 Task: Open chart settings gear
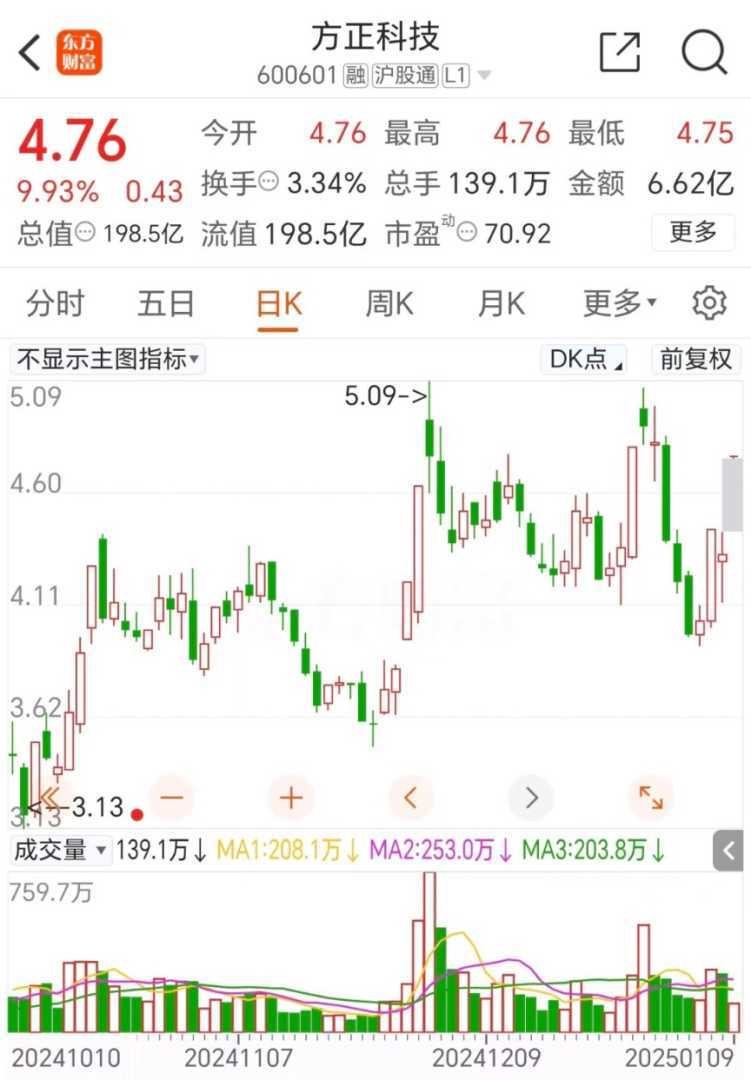point(709,303)
